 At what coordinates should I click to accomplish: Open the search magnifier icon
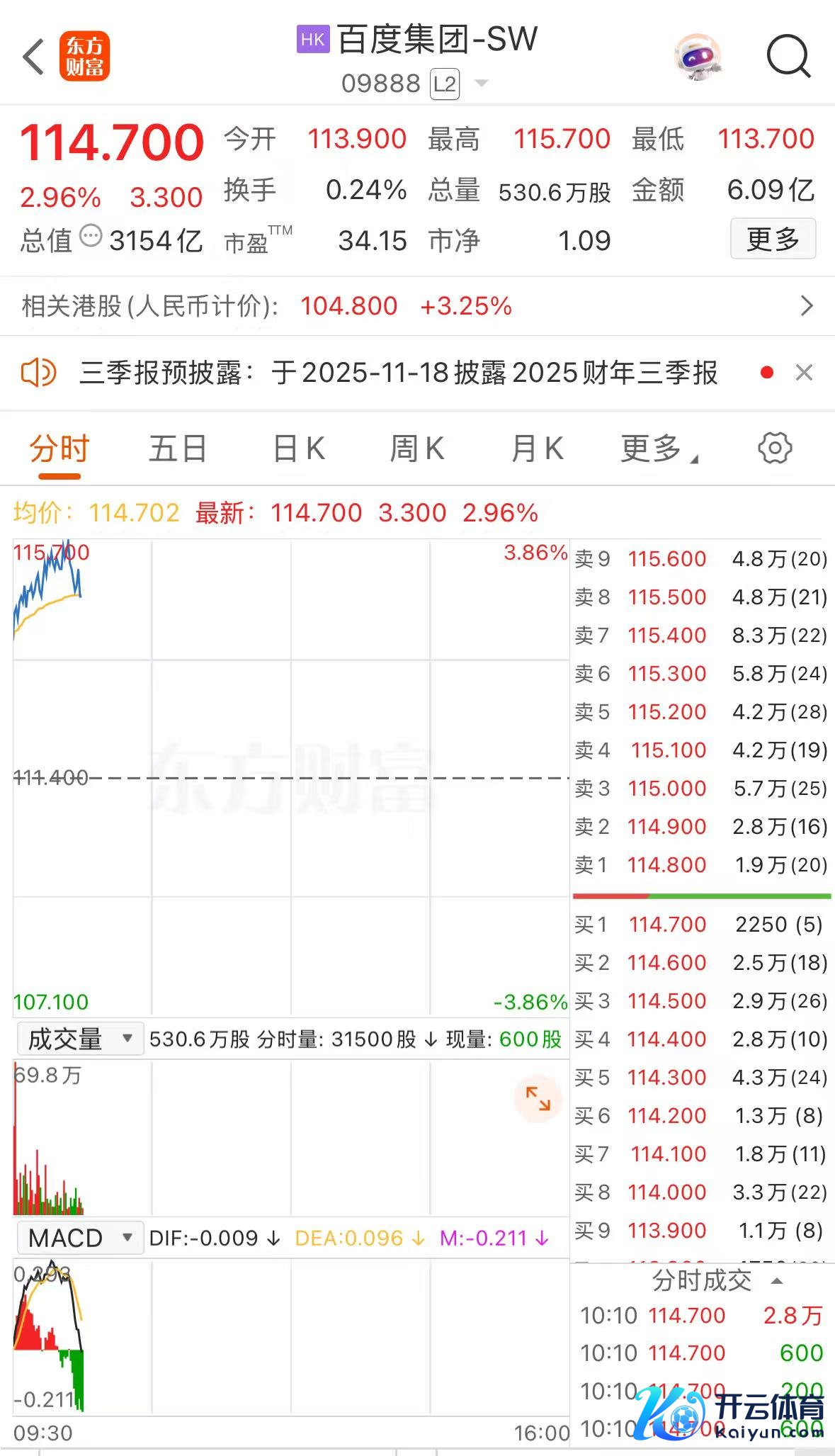(788, 57)
